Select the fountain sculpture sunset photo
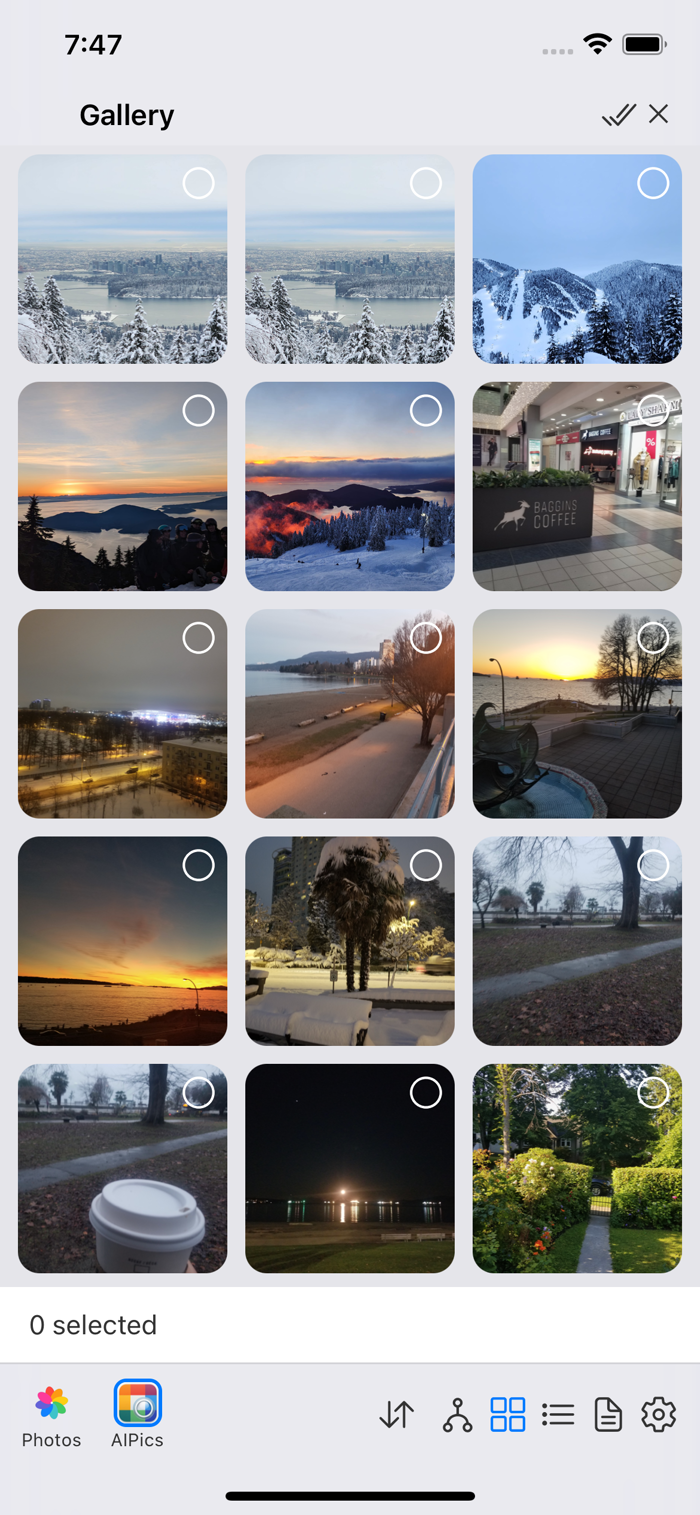Viewport: 700px width, 1515px height. click(653, 637)
